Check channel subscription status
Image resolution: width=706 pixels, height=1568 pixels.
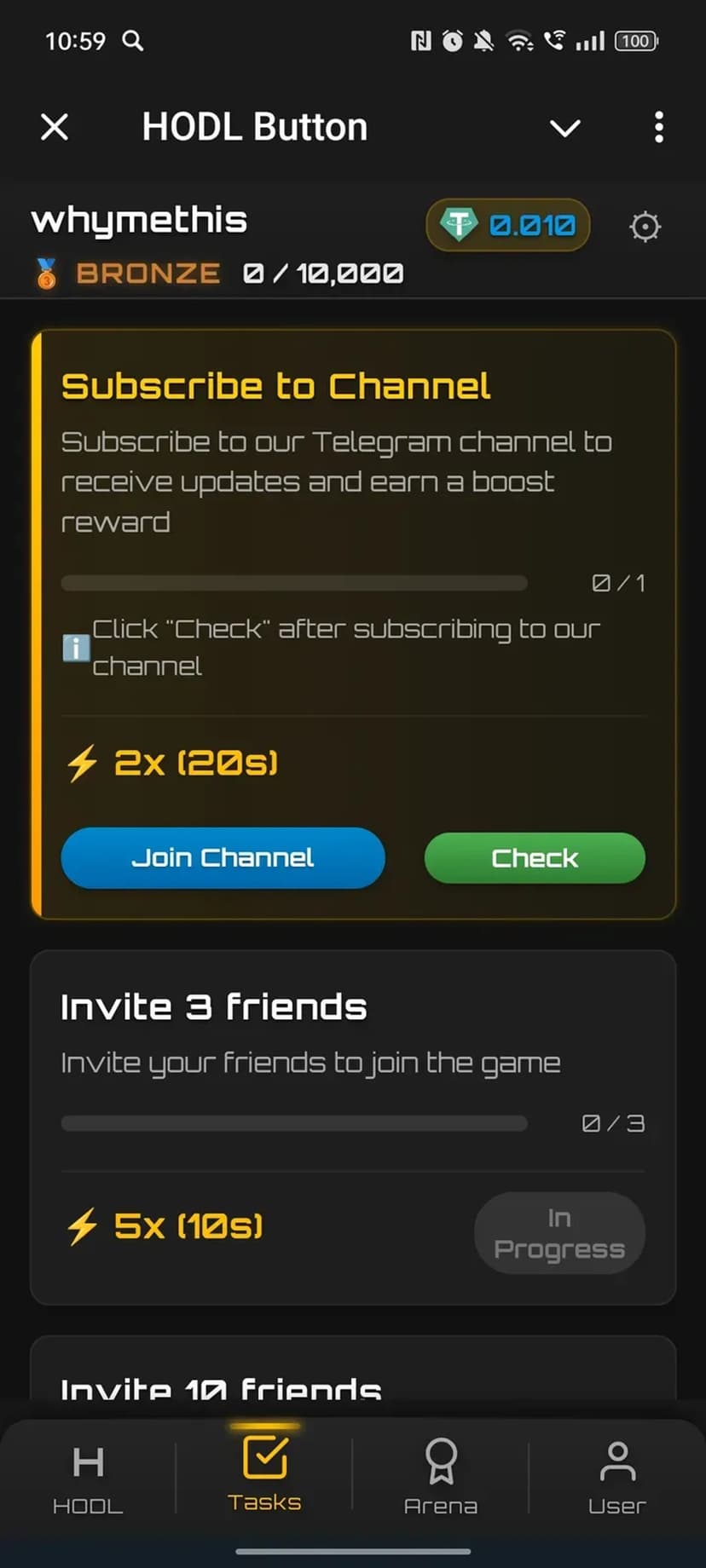535,858
